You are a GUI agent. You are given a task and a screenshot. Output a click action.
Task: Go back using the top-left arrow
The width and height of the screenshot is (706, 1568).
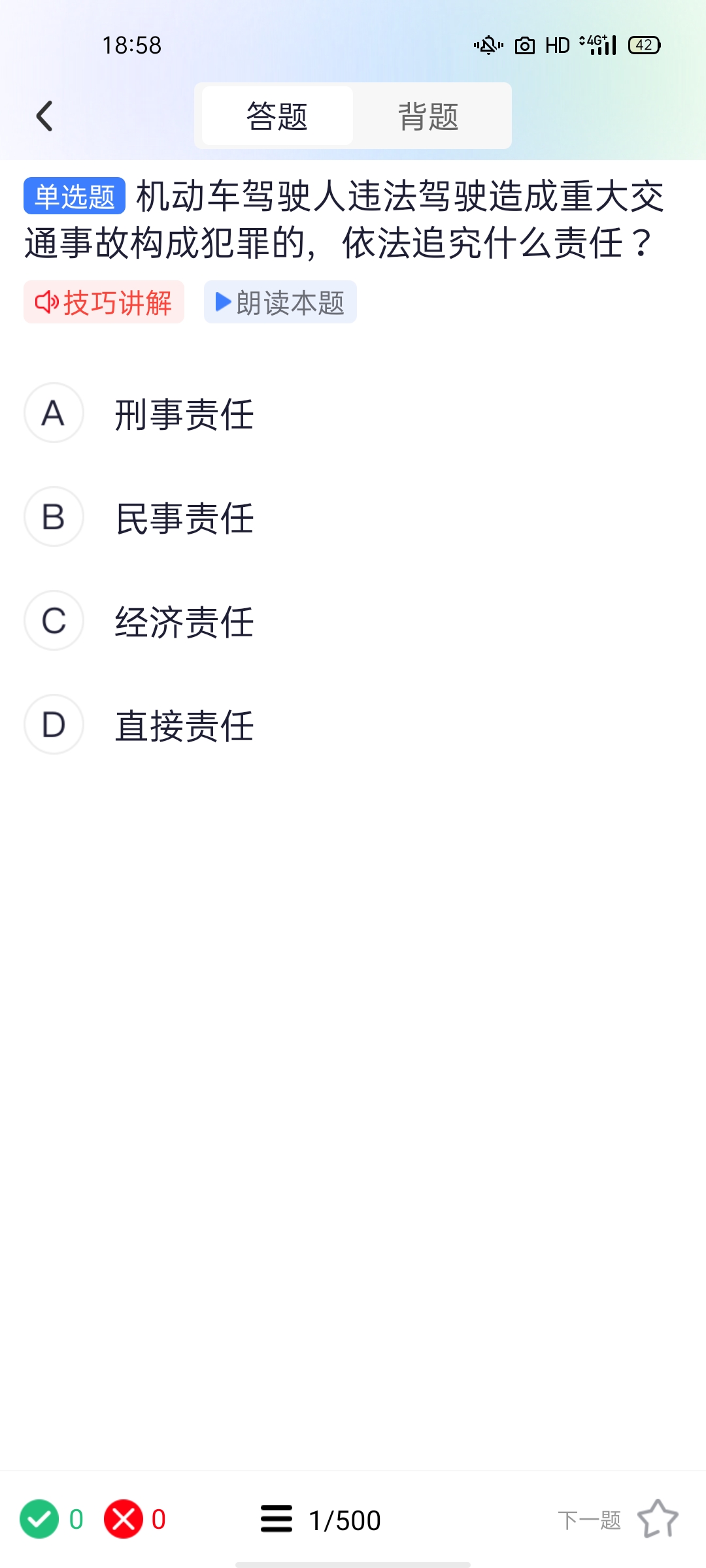44,116
